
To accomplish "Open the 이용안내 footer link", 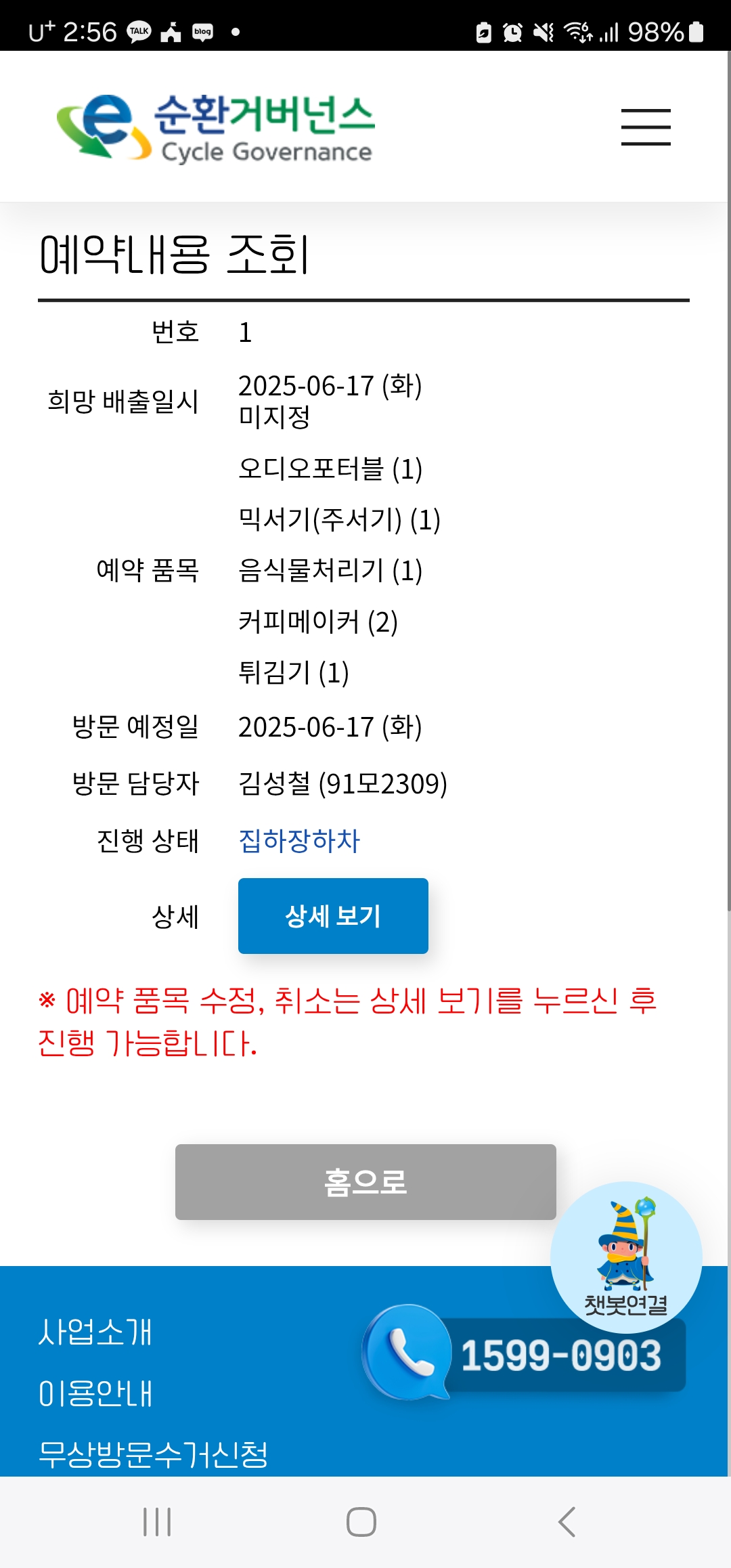I will [95, 1394].
